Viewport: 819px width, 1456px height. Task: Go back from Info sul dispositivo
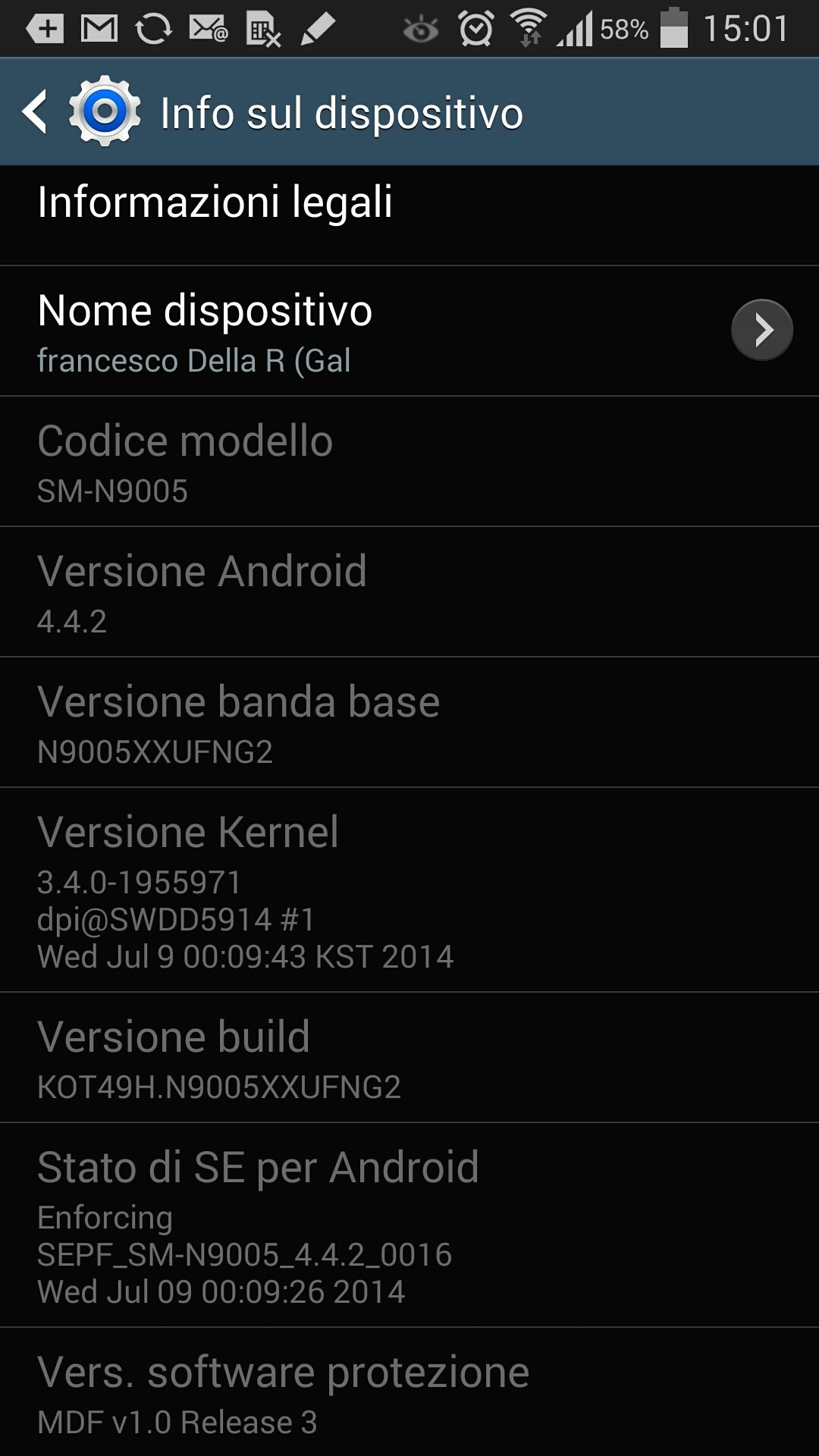[x=36, y=112]
